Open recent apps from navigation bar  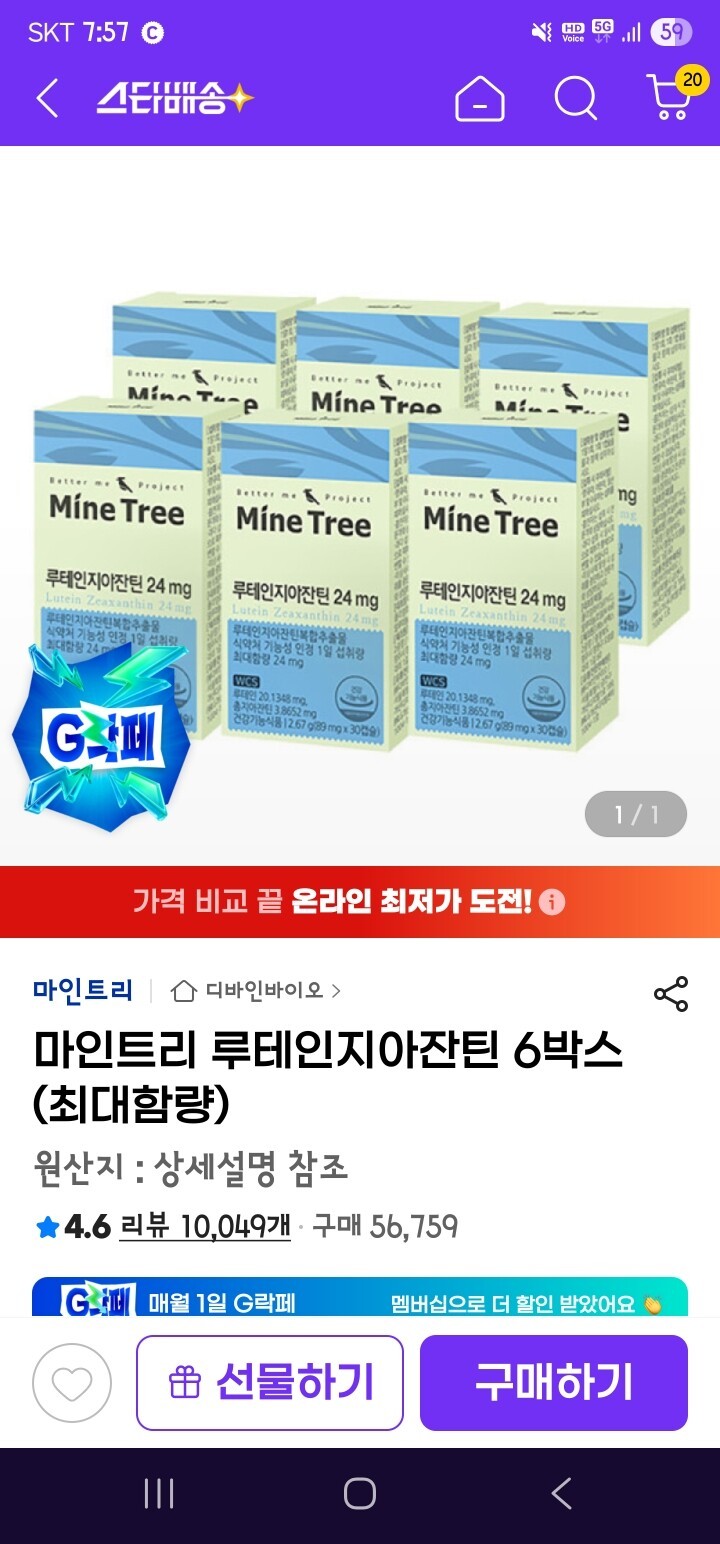(x=159, y=1494)
